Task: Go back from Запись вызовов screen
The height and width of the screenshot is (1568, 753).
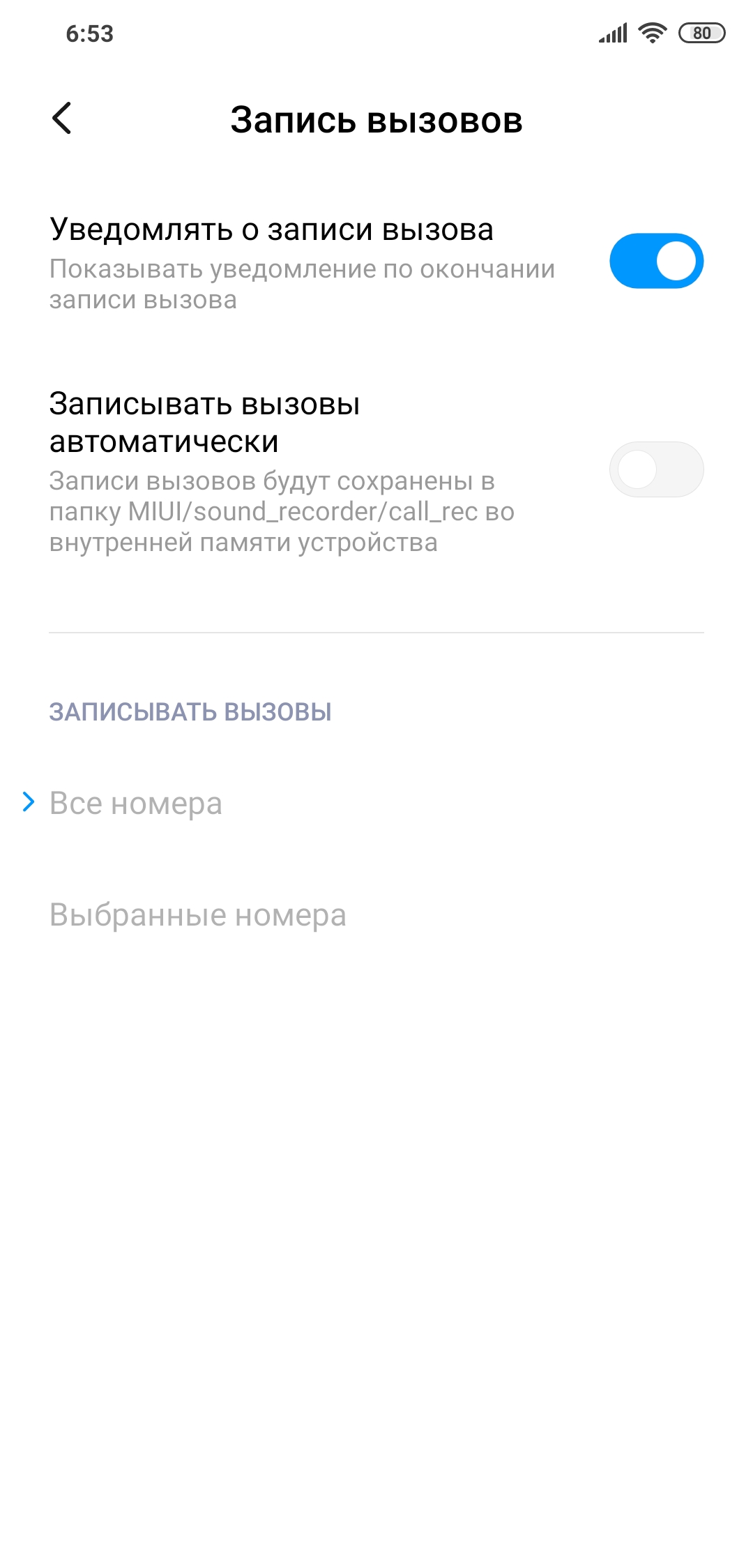Action: tap(62, 119)
